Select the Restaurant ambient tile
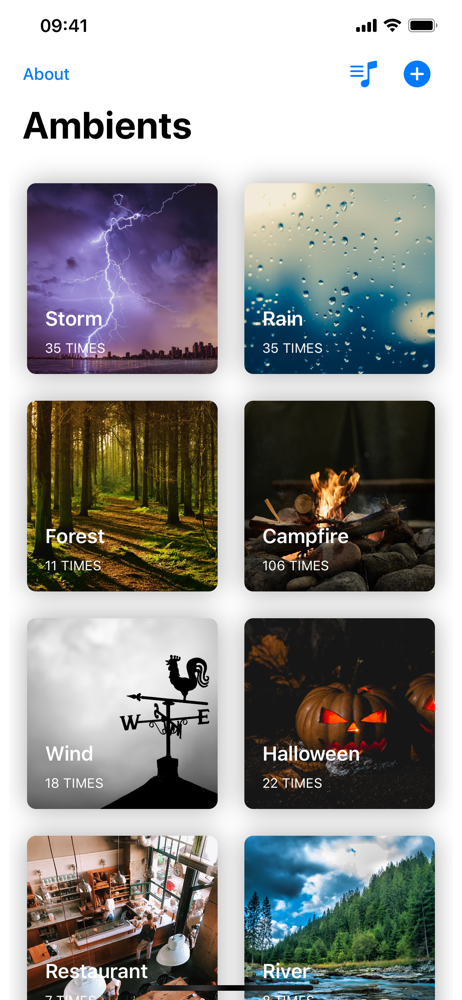462x1000 pixels. (123, 918)
